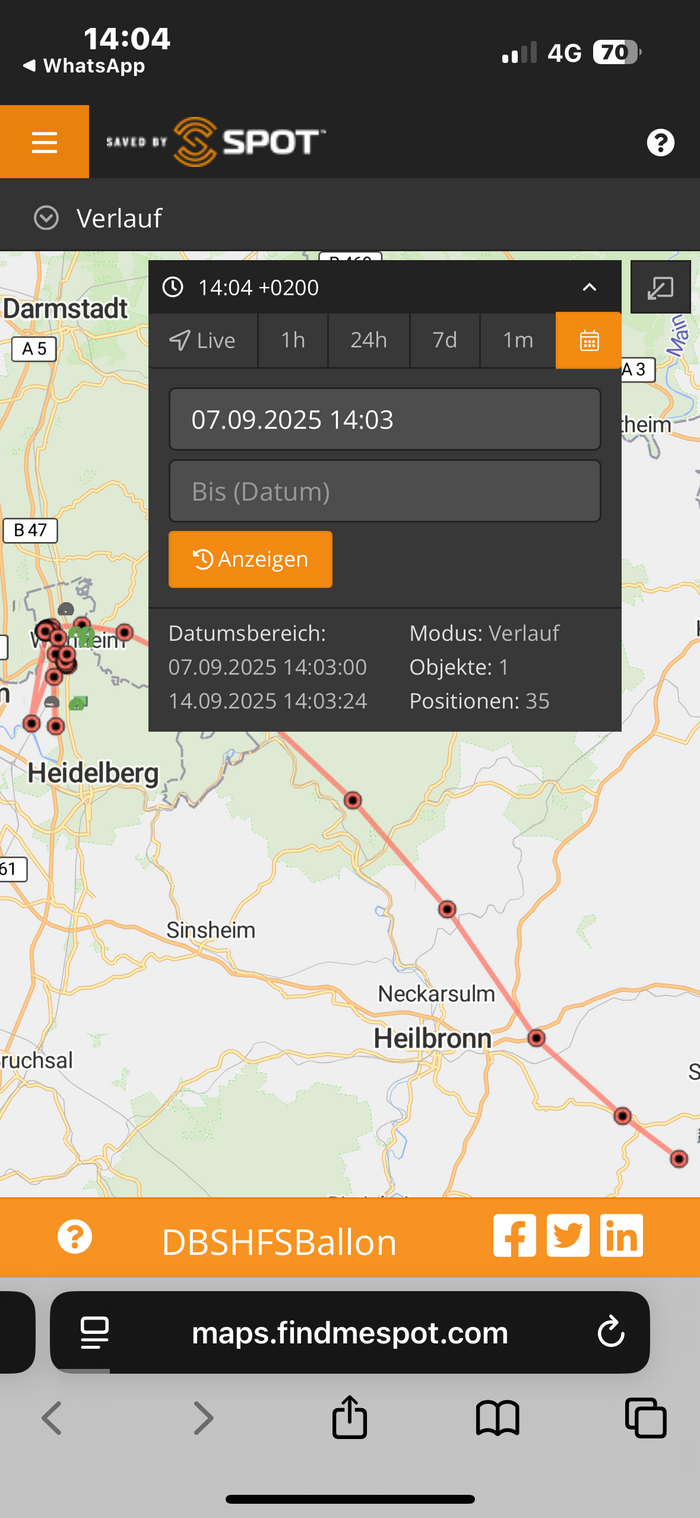700x1518 pixels.
Task: Share on Facebook
Action: [515, 1237]
